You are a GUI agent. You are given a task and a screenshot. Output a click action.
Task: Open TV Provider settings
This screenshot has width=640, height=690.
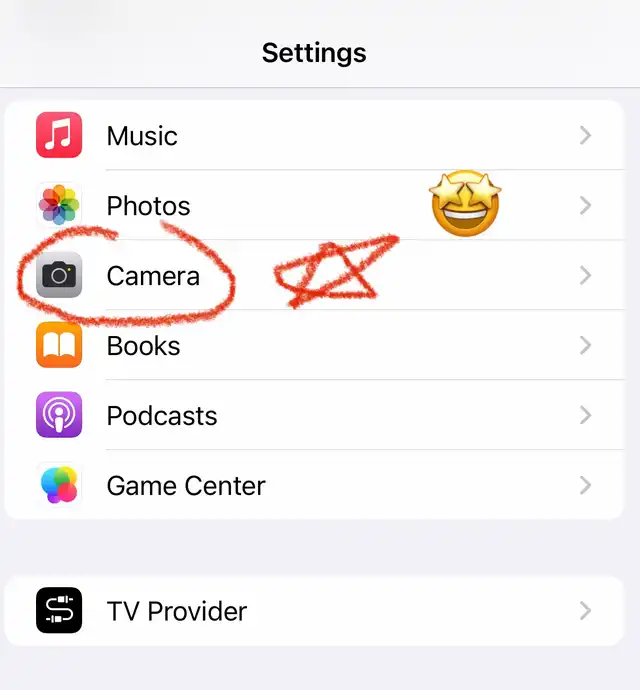[176, 611]
